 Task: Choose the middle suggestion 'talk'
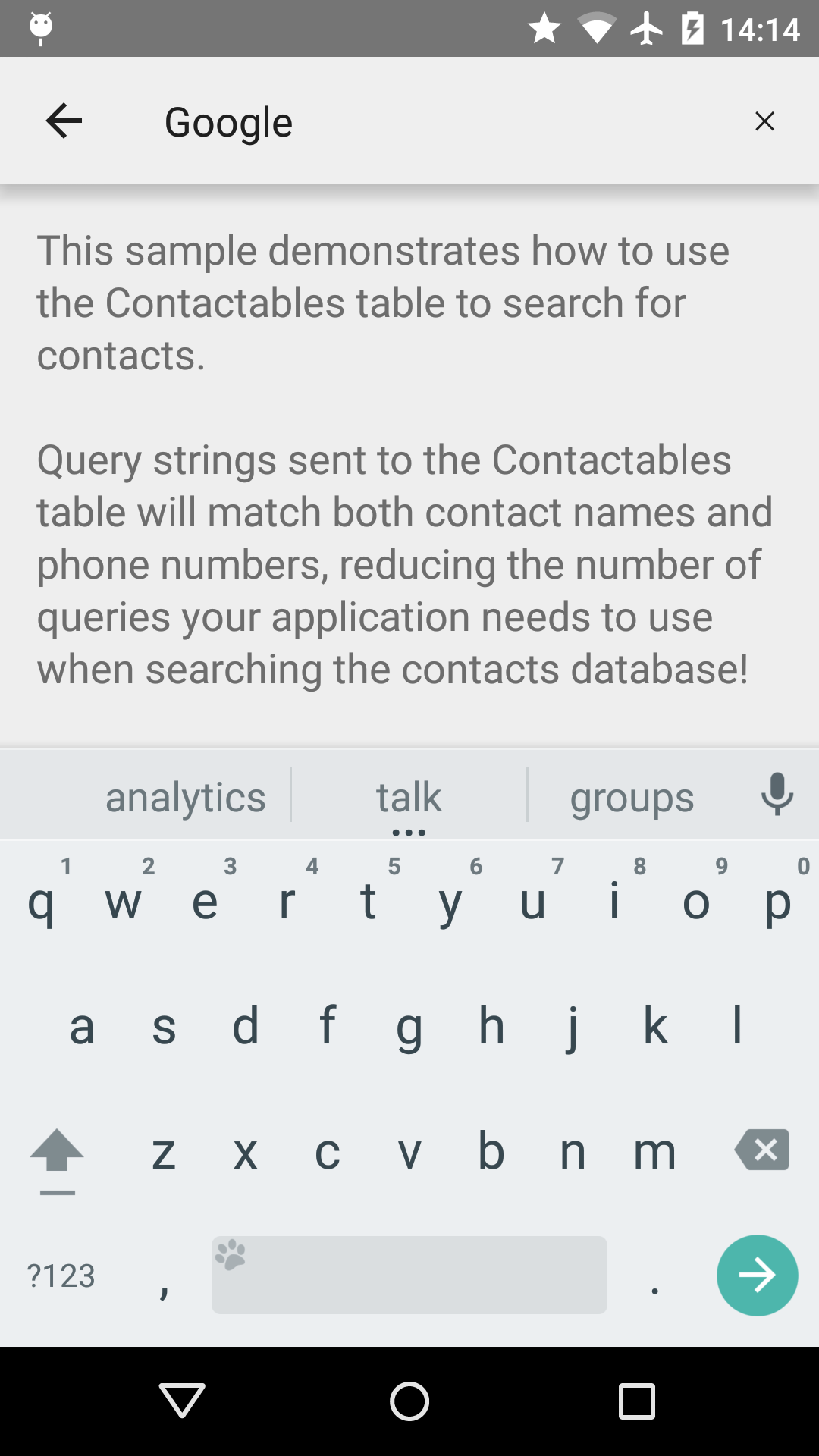tap(408, 795)
